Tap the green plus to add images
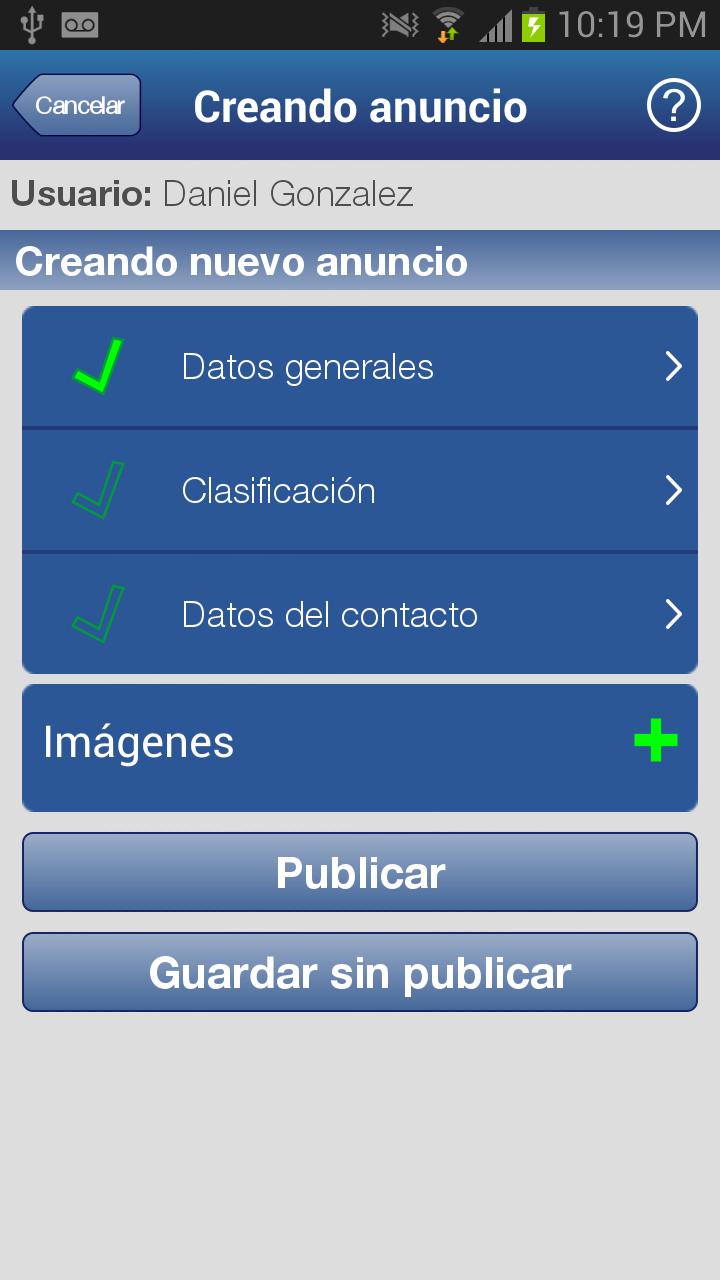 [656, 741]
